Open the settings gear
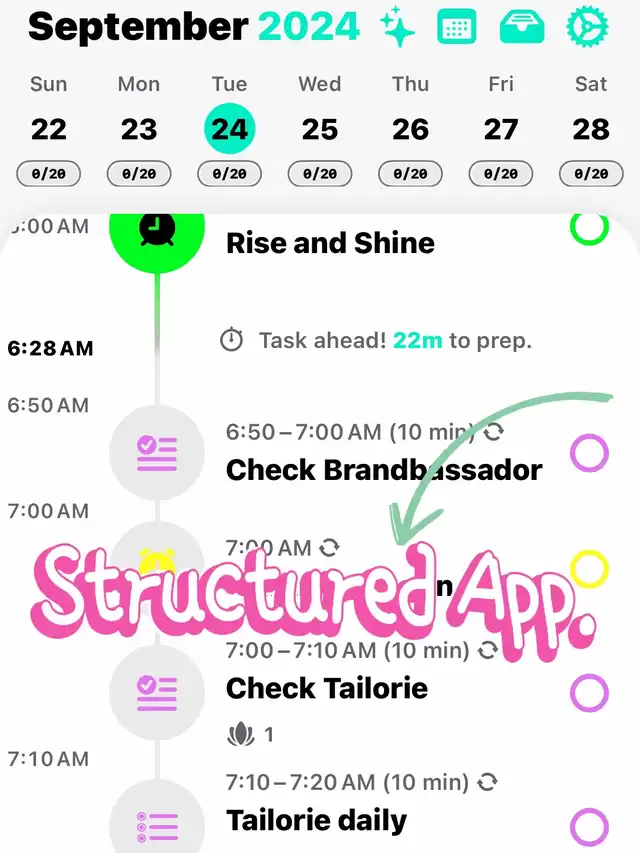The height and width of the screenshot is (853, 640). (x=587, y=25)
